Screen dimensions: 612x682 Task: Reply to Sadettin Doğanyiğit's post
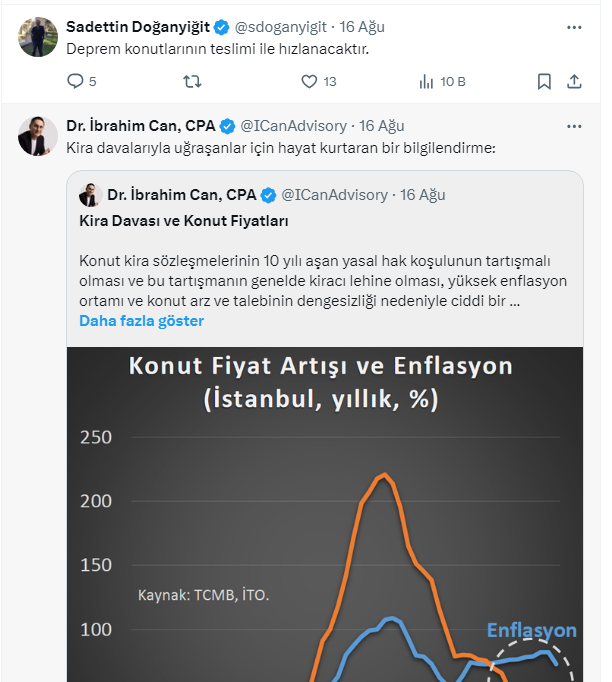pos(76,81)
